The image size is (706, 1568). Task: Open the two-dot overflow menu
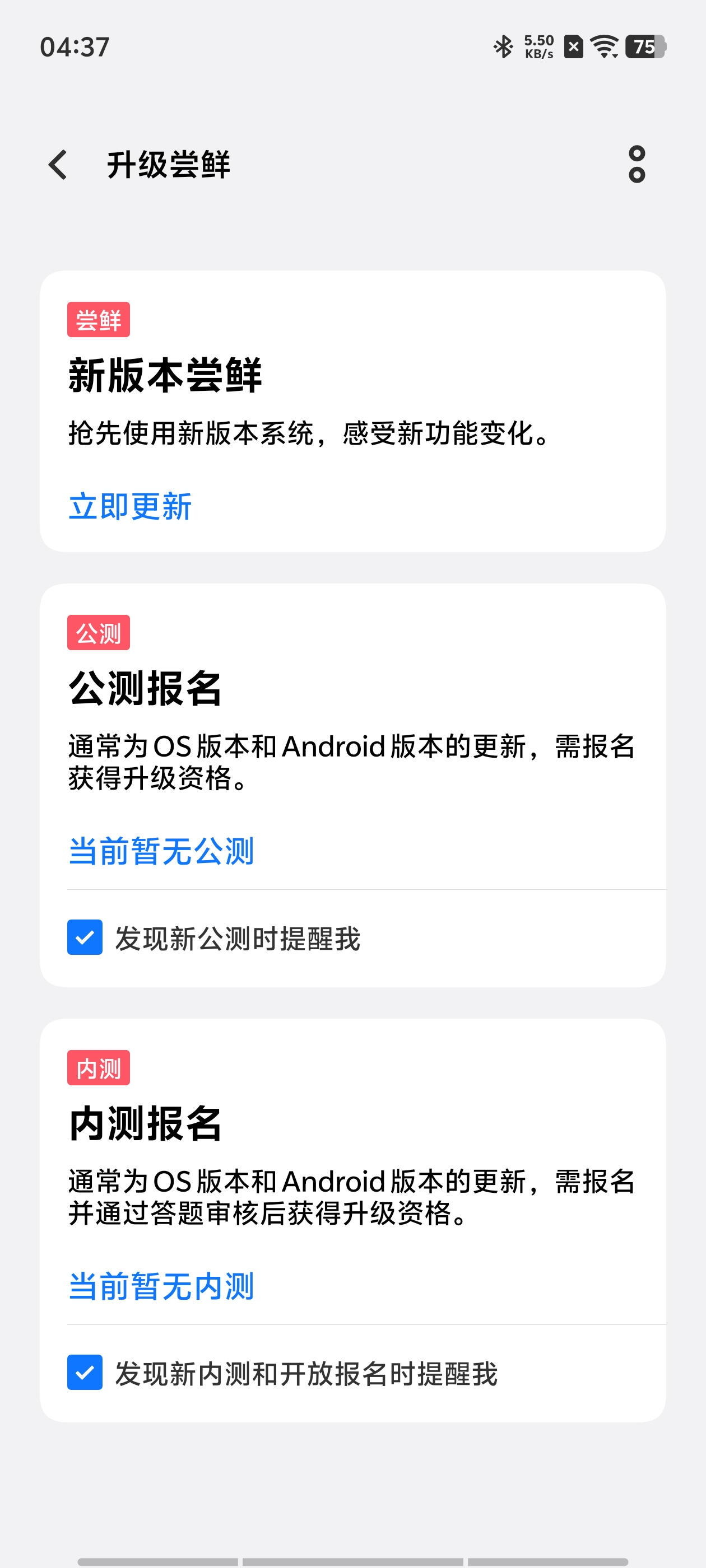[637, 164]
